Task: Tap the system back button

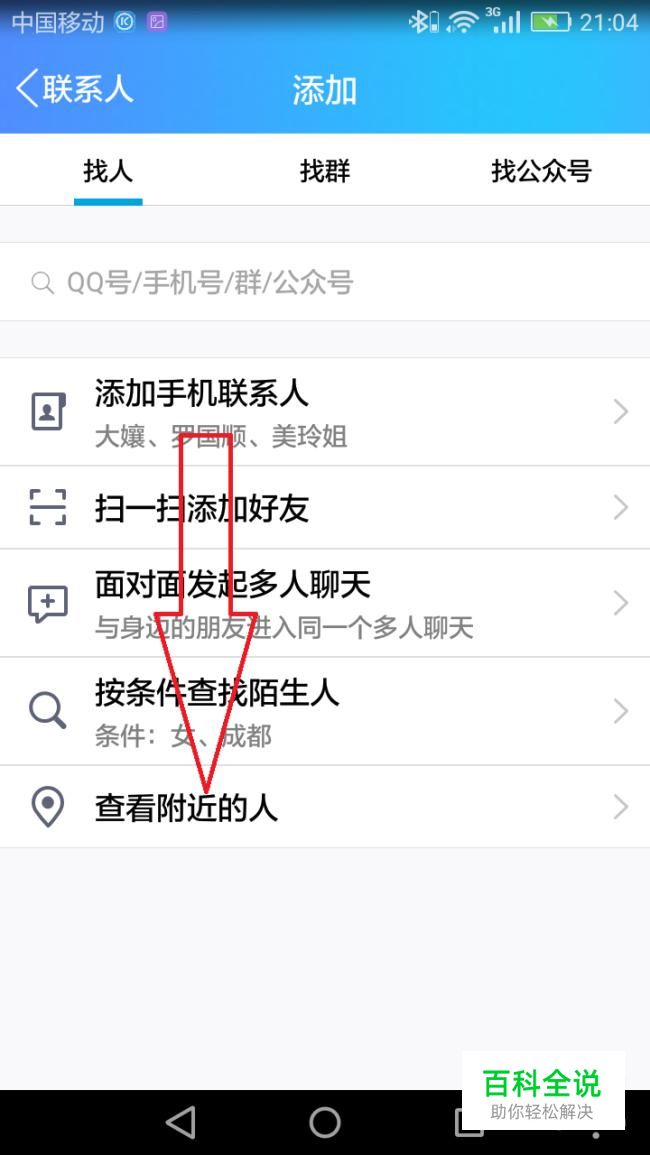Action: click(181, 1122)
